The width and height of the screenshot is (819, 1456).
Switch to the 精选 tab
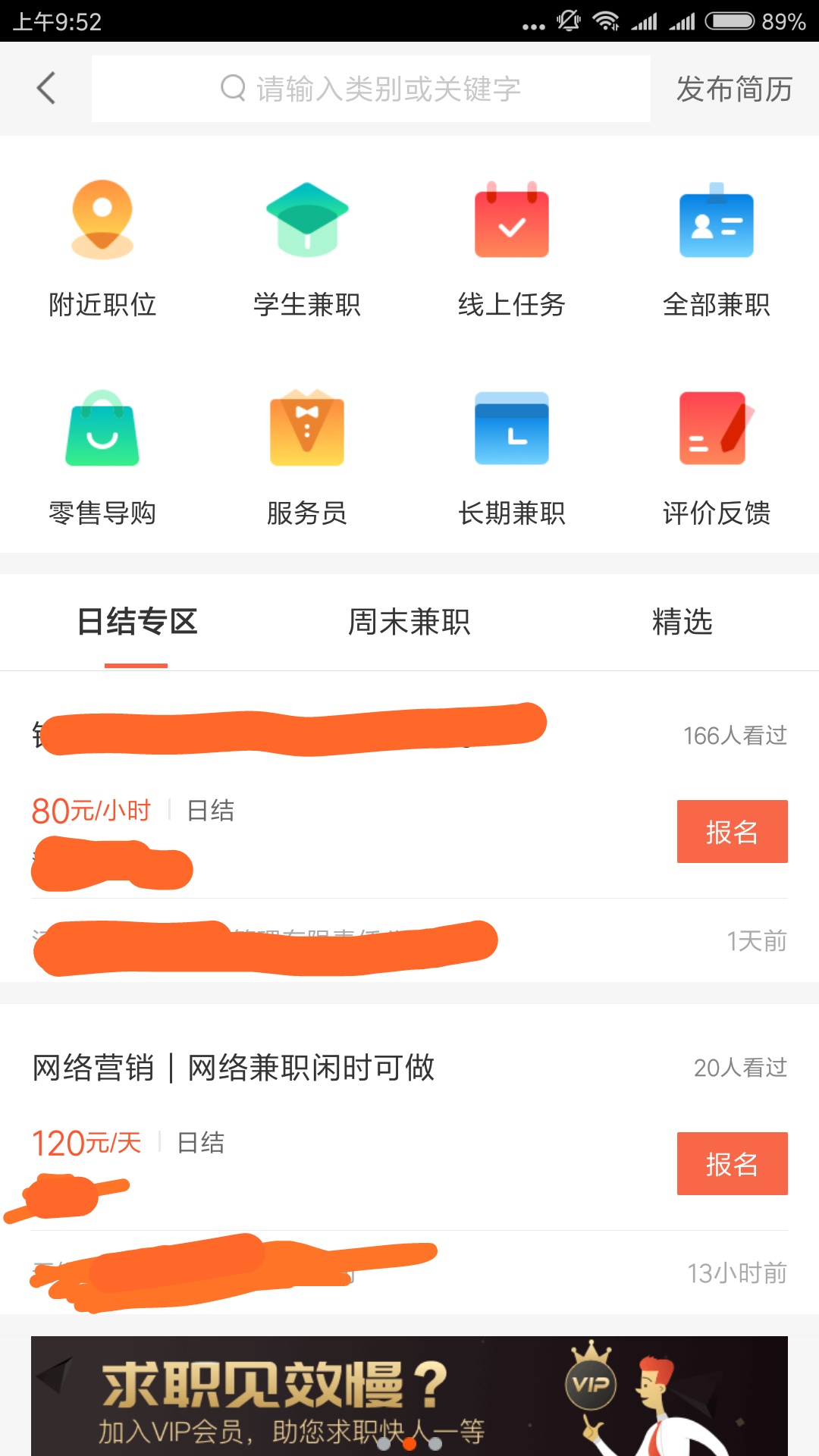[x=681, y=620]
